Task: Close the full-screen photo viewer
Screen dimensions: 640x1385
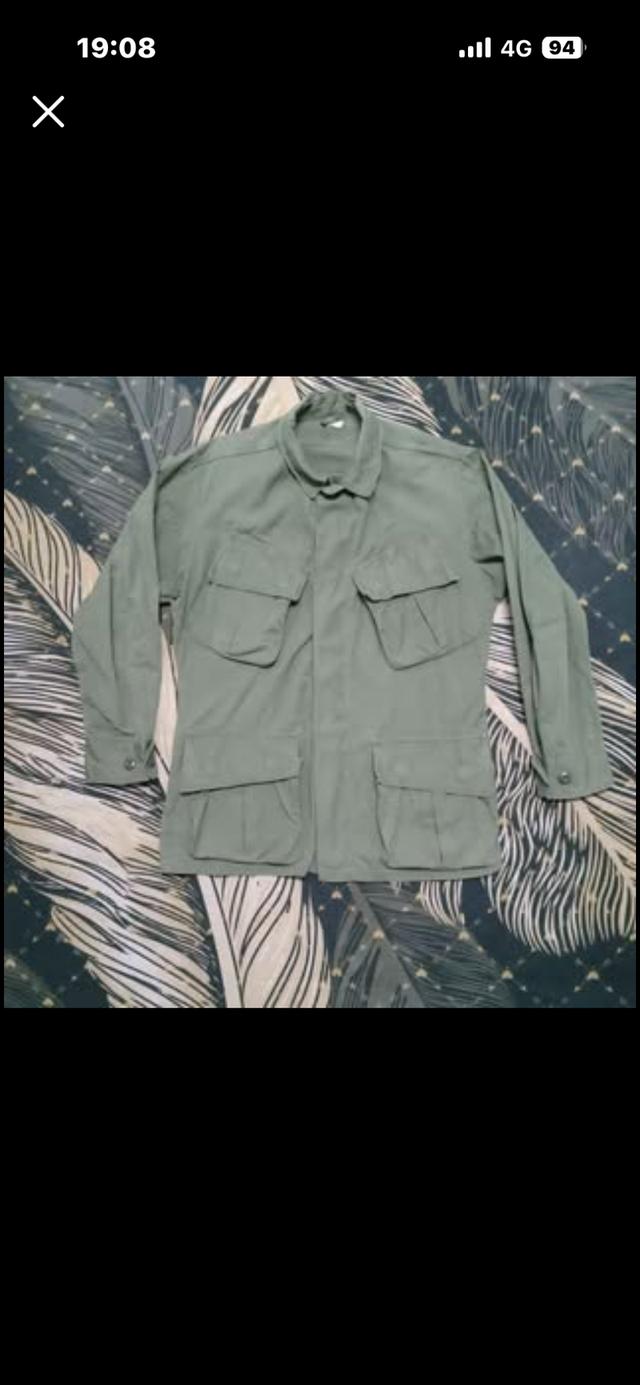Action: tap(48, 112)
